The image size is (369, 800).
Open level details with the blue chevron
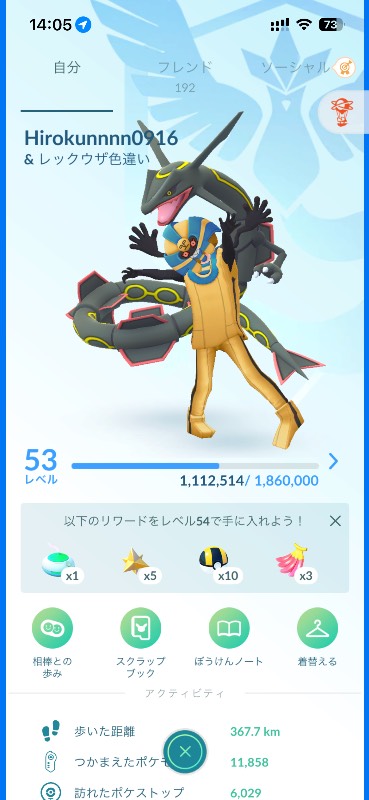click(333, 461)
